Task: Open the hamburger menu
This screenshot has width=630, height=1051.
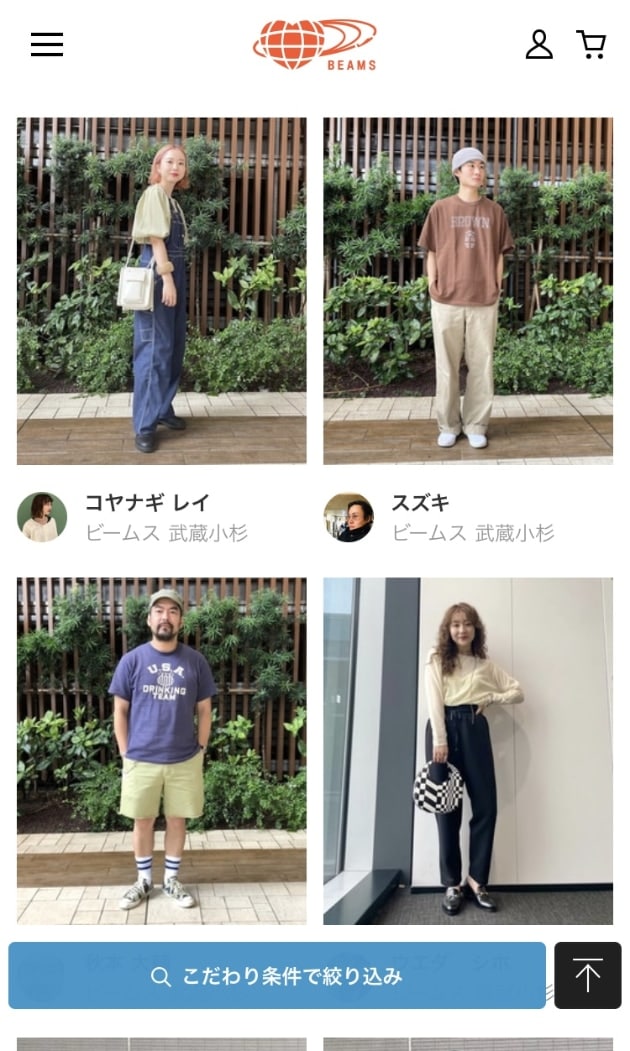Action: (47, 45)
